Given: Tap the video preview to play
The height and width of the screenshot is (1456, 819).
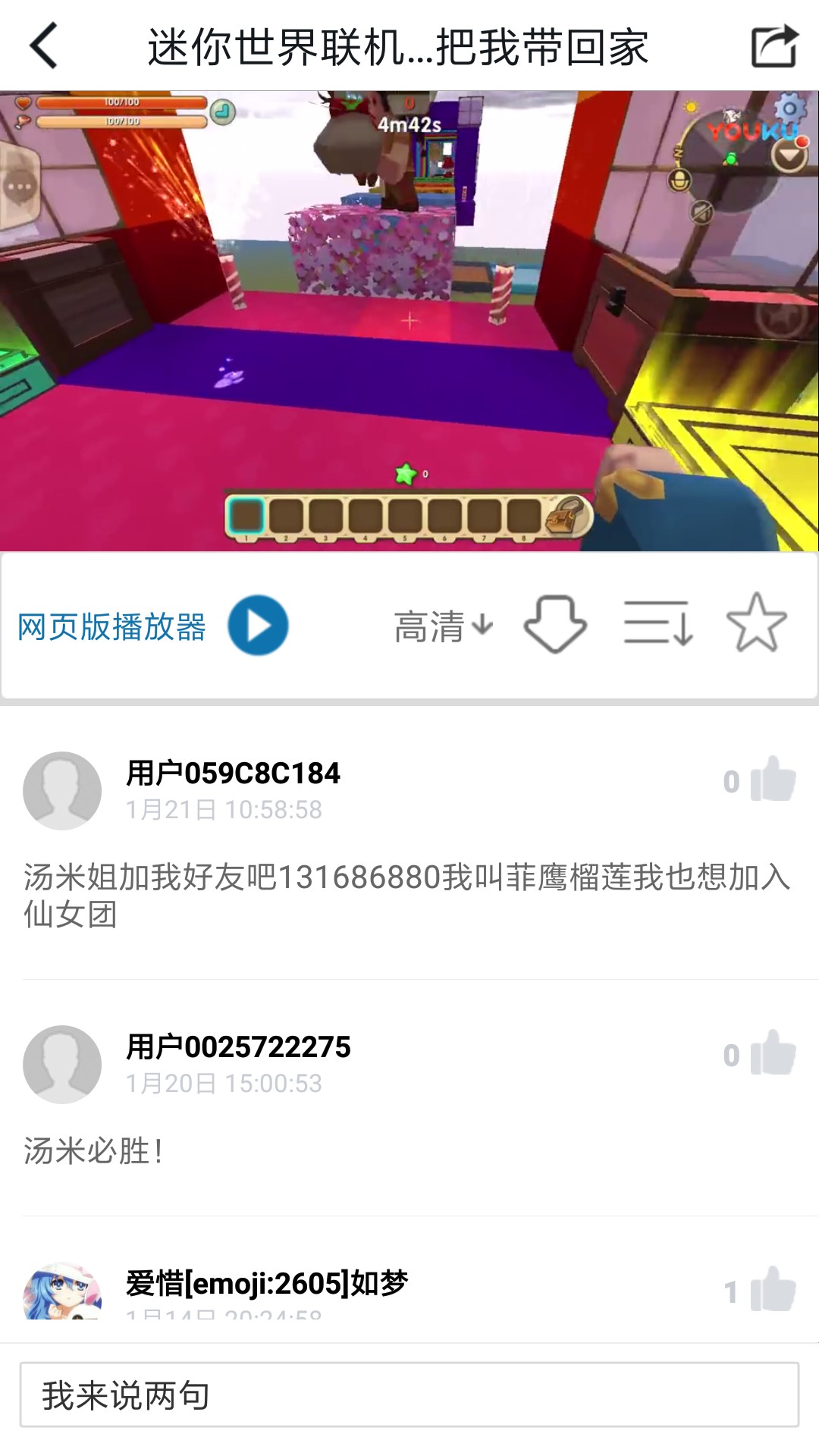Looking at the screenshot, I should pos(409,321).
